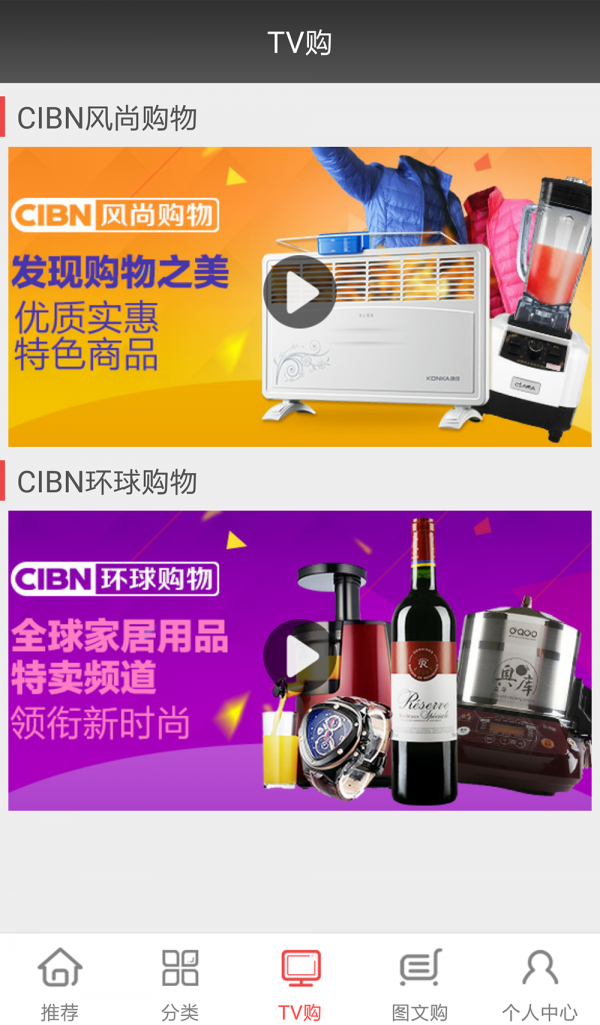
Task: Play the CIBN环球购物 video
Action: click(x=299, y=656)
